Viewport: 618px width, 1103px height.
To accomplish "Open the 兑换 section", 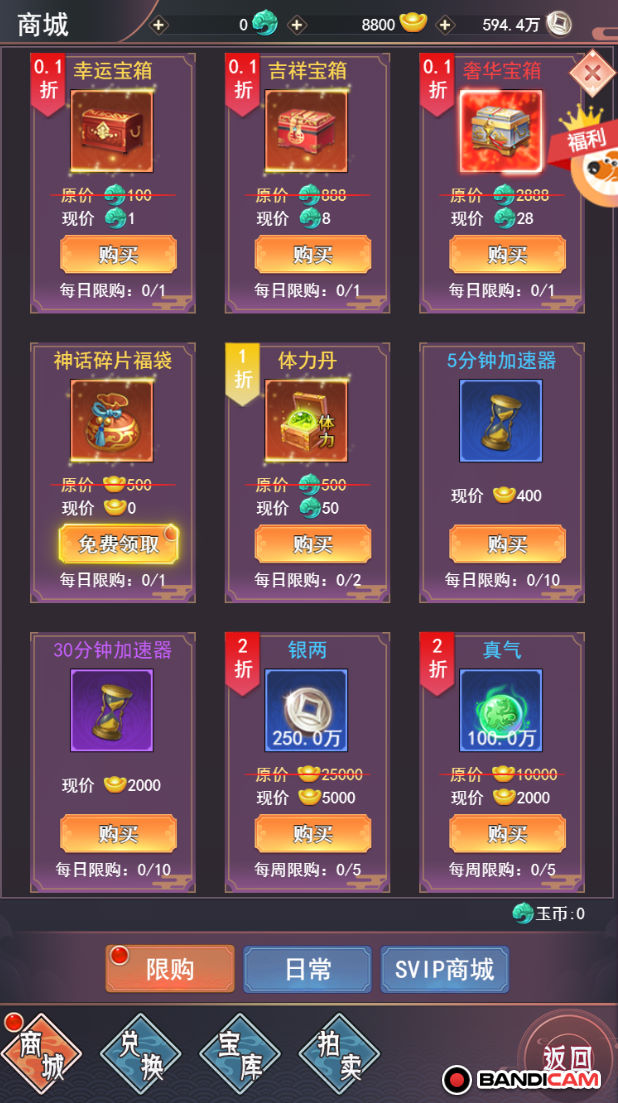I will [141, 1054].
